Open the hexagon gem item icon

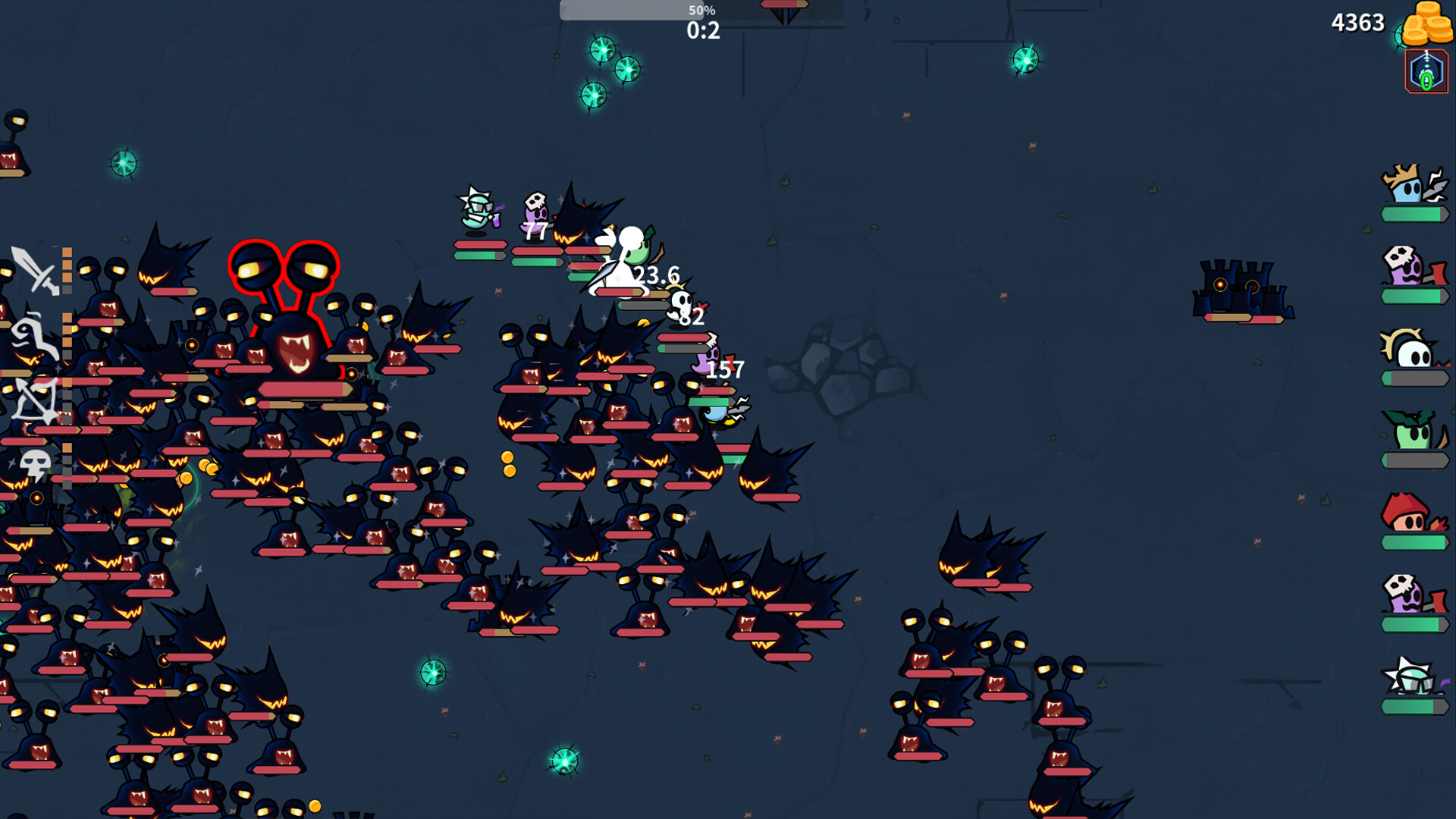pos(1426,72)
